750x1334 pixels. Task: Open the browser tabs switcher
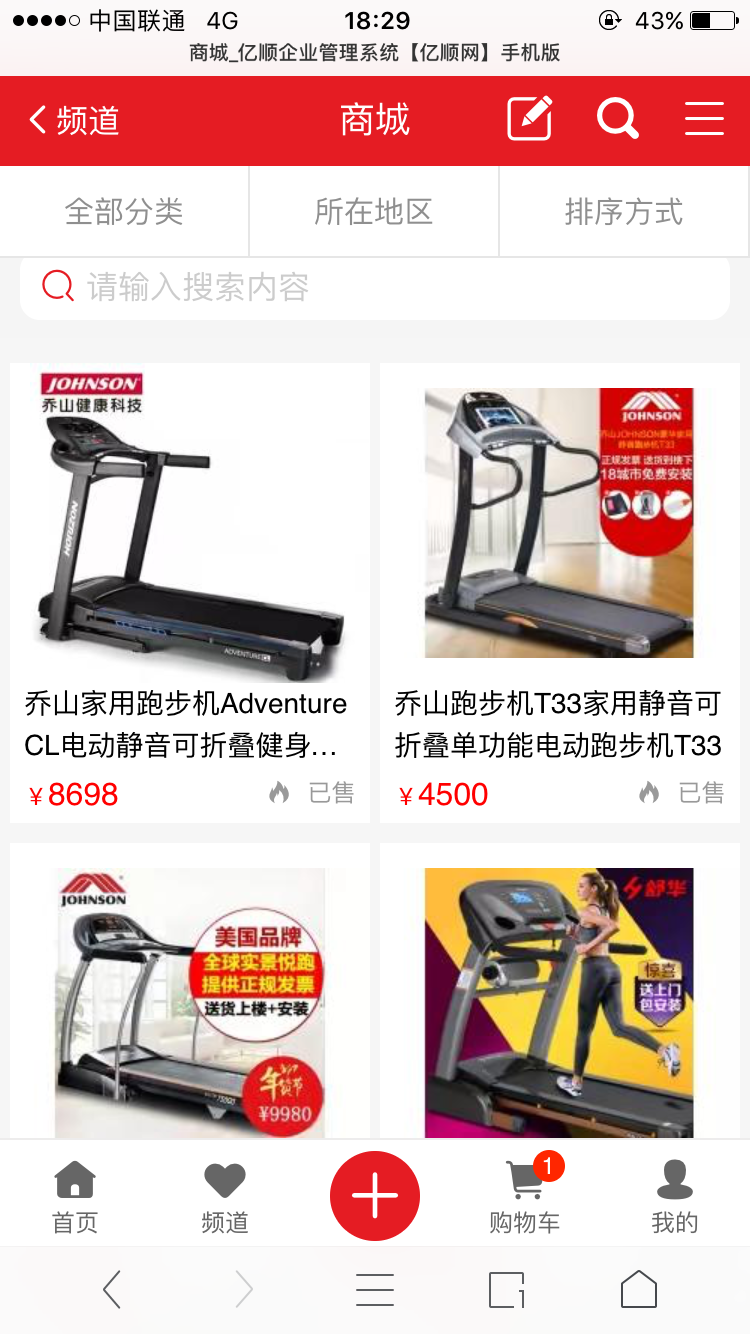507,1290
